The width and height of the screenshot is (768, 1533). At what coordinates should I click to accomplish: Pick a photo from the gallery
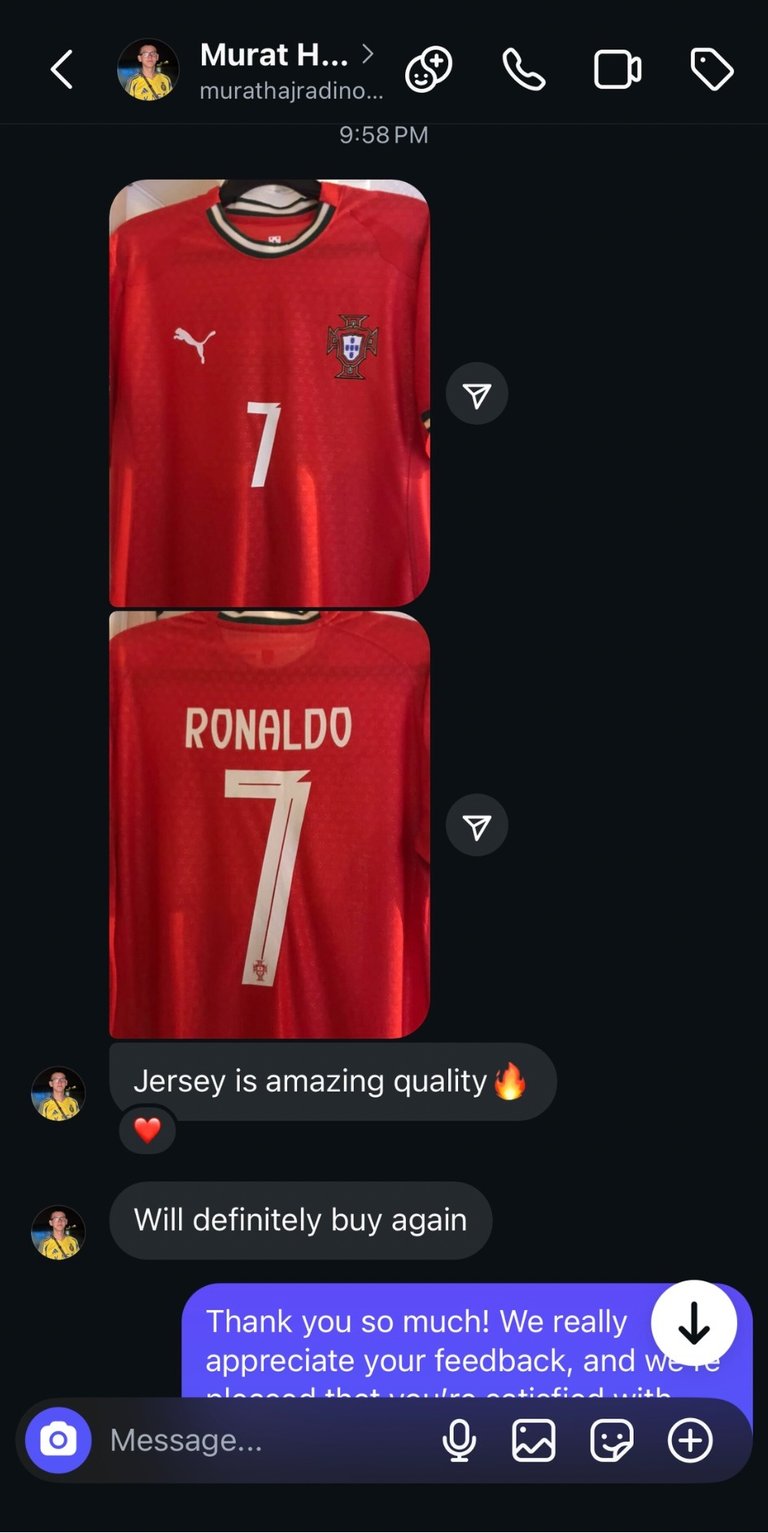point(534,1440)
